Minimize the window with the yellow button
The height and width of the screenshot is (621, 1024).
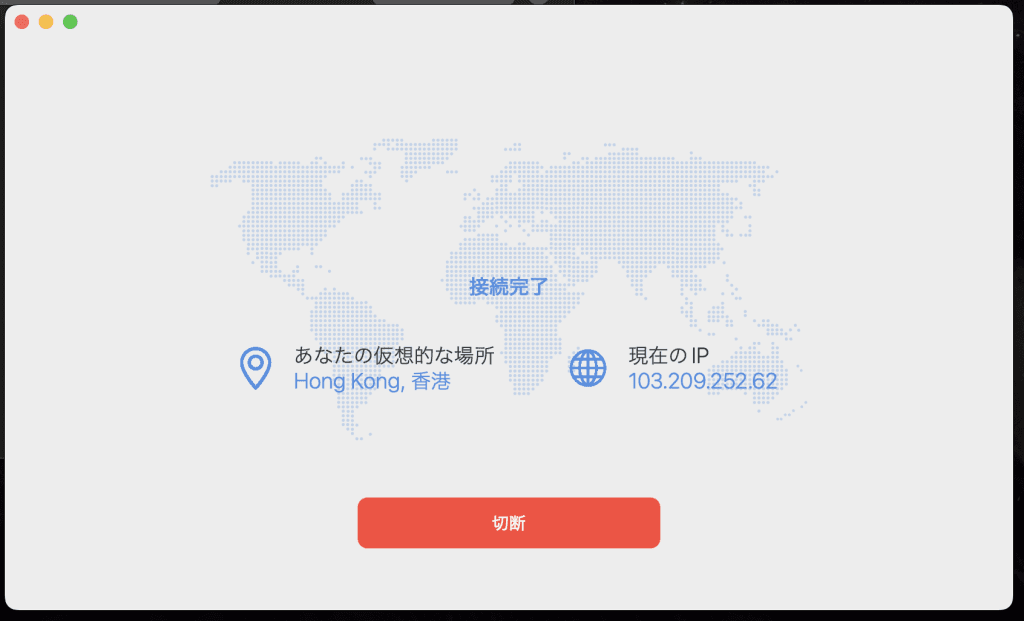(46, 22)
